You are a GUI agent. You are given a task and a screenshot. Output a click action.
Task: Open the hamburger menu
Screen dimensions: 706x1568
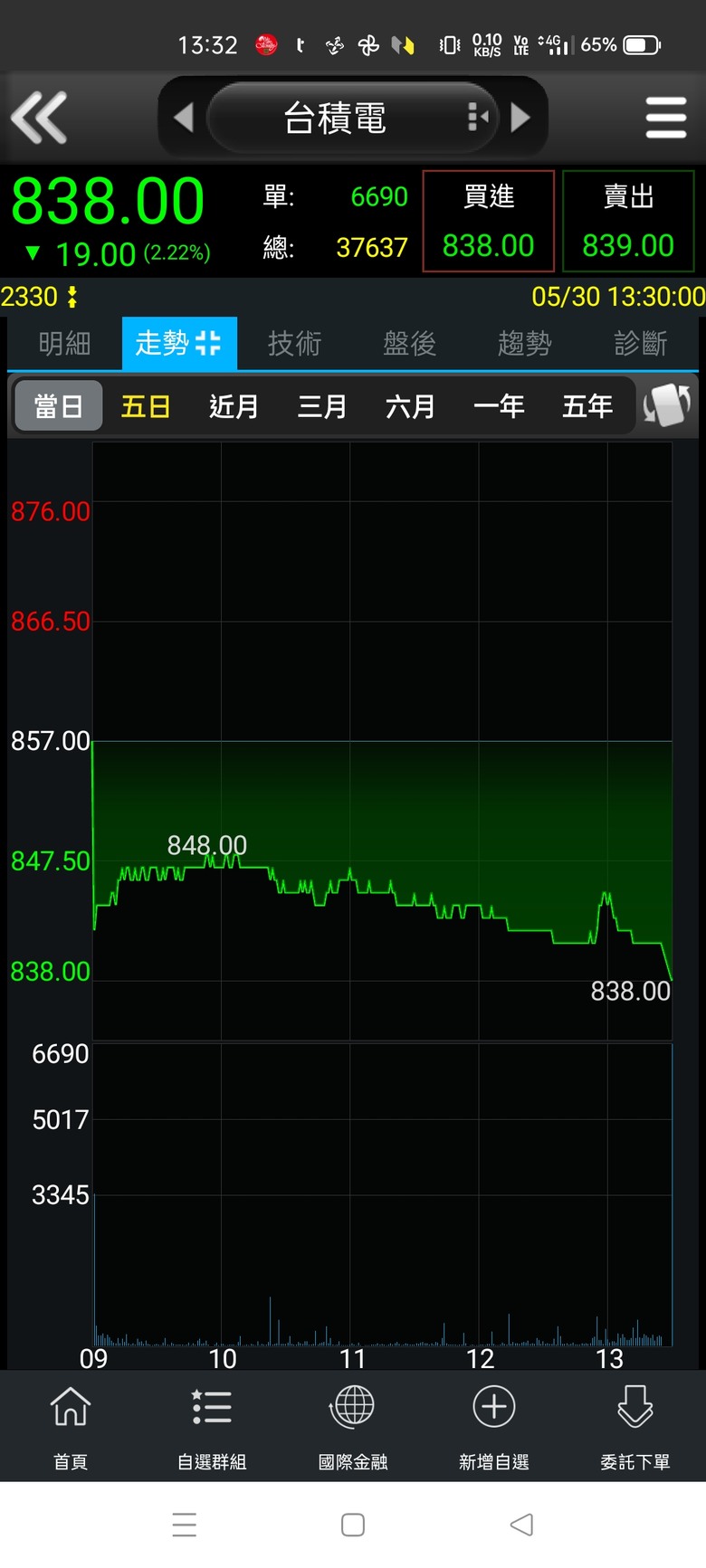pyautogui.click(x=666, y=118)
